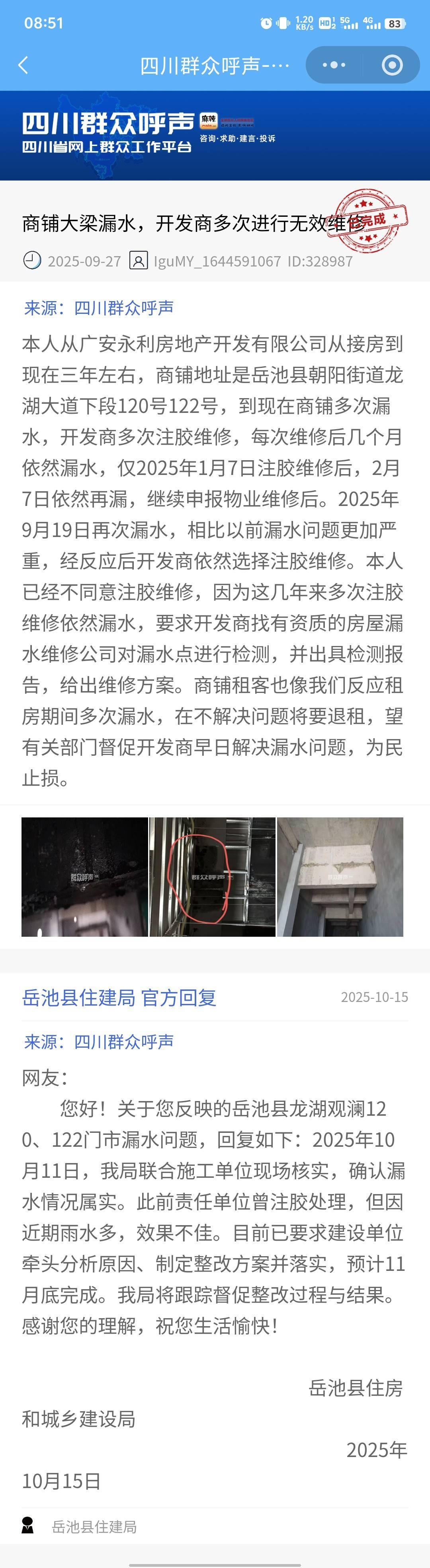Open the mini program three-dot menu
Screen dimensions: 430x1568
[333, 65]
